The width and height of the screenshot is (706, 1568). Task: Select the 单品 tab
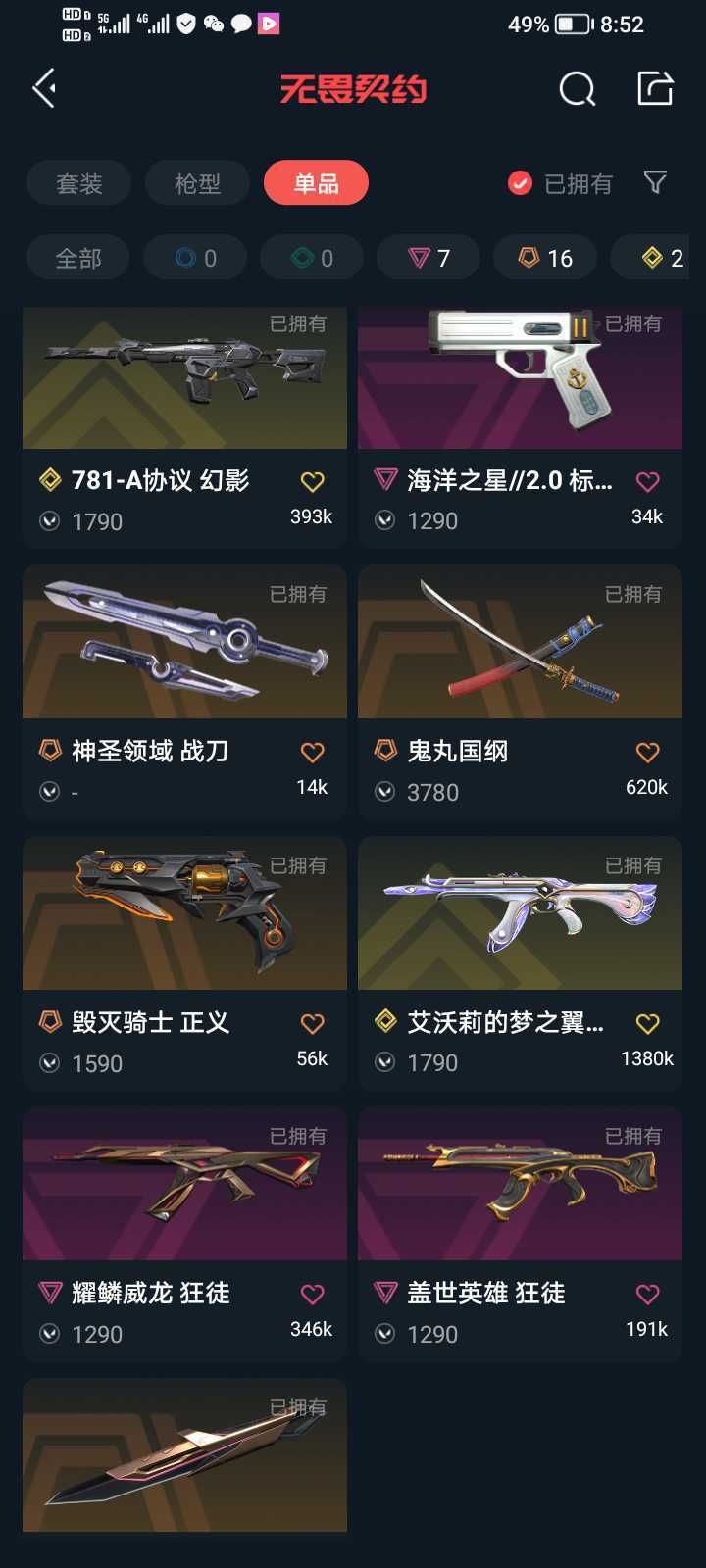(x=316, y=183)
